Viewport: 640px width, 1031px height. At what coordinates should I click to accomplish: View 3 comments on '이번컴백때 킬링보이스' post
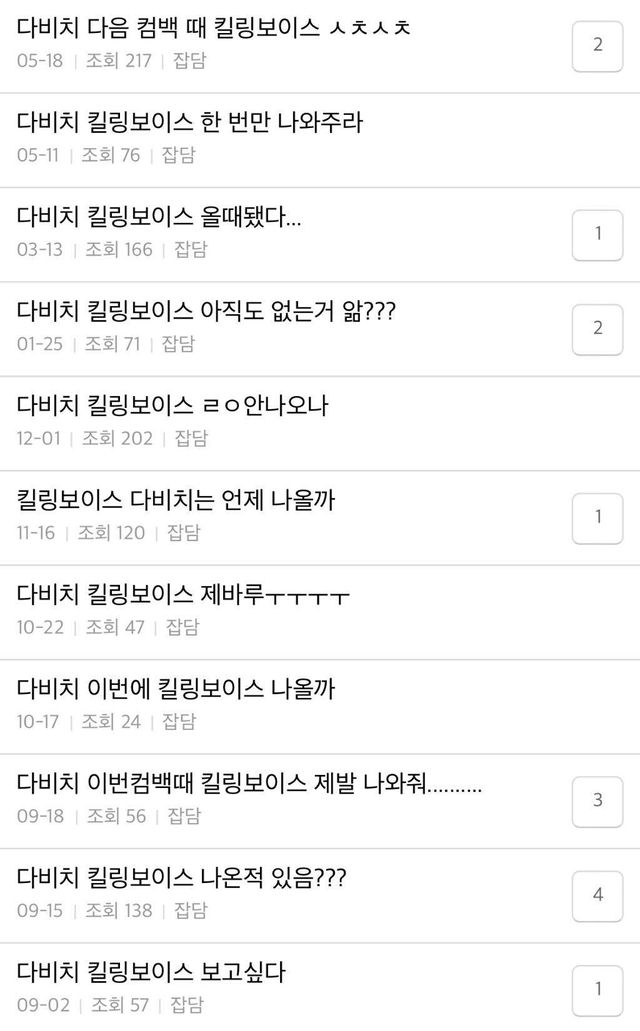[598, 800]
